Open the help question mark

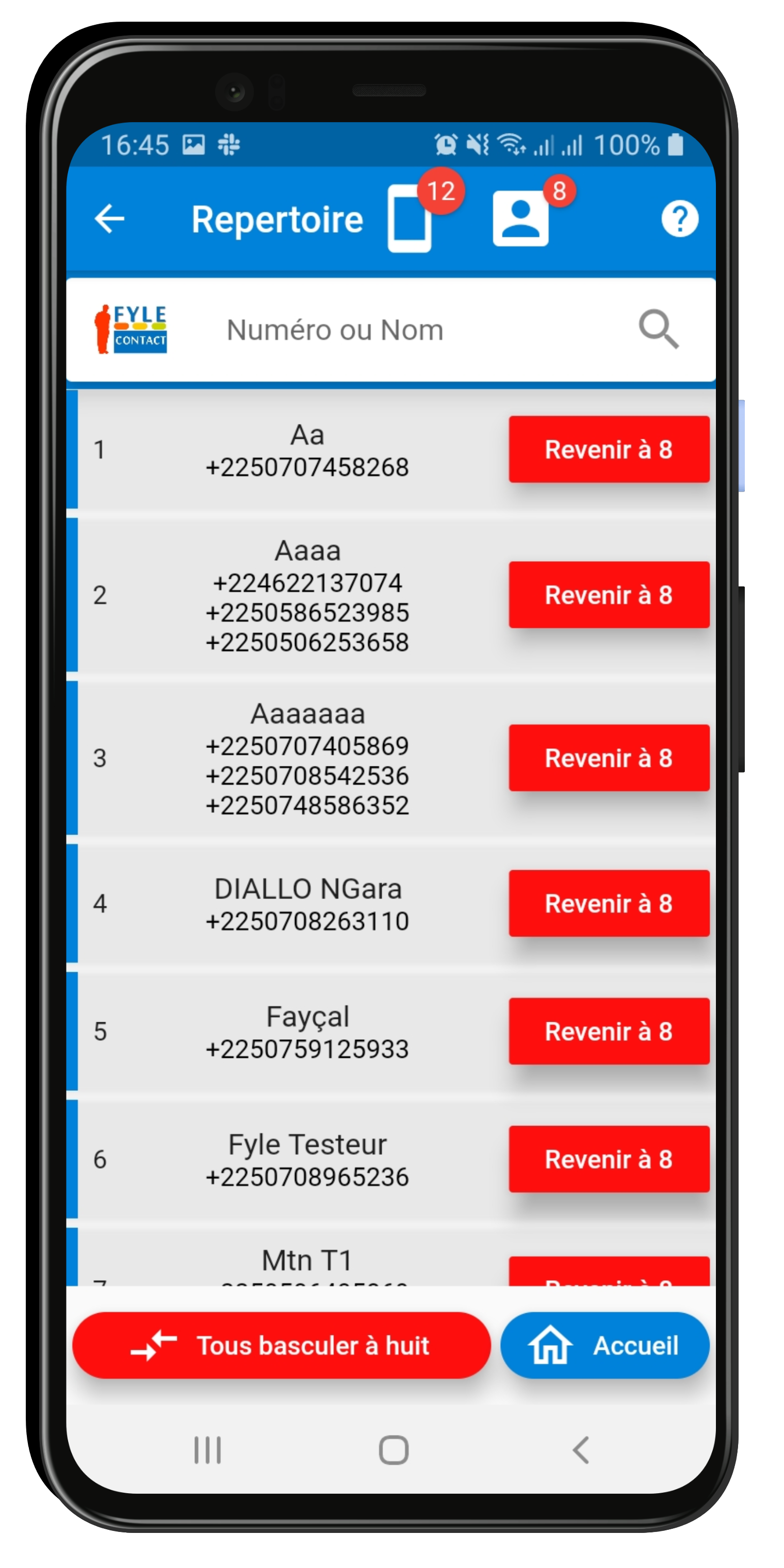[x=679, y=219]
